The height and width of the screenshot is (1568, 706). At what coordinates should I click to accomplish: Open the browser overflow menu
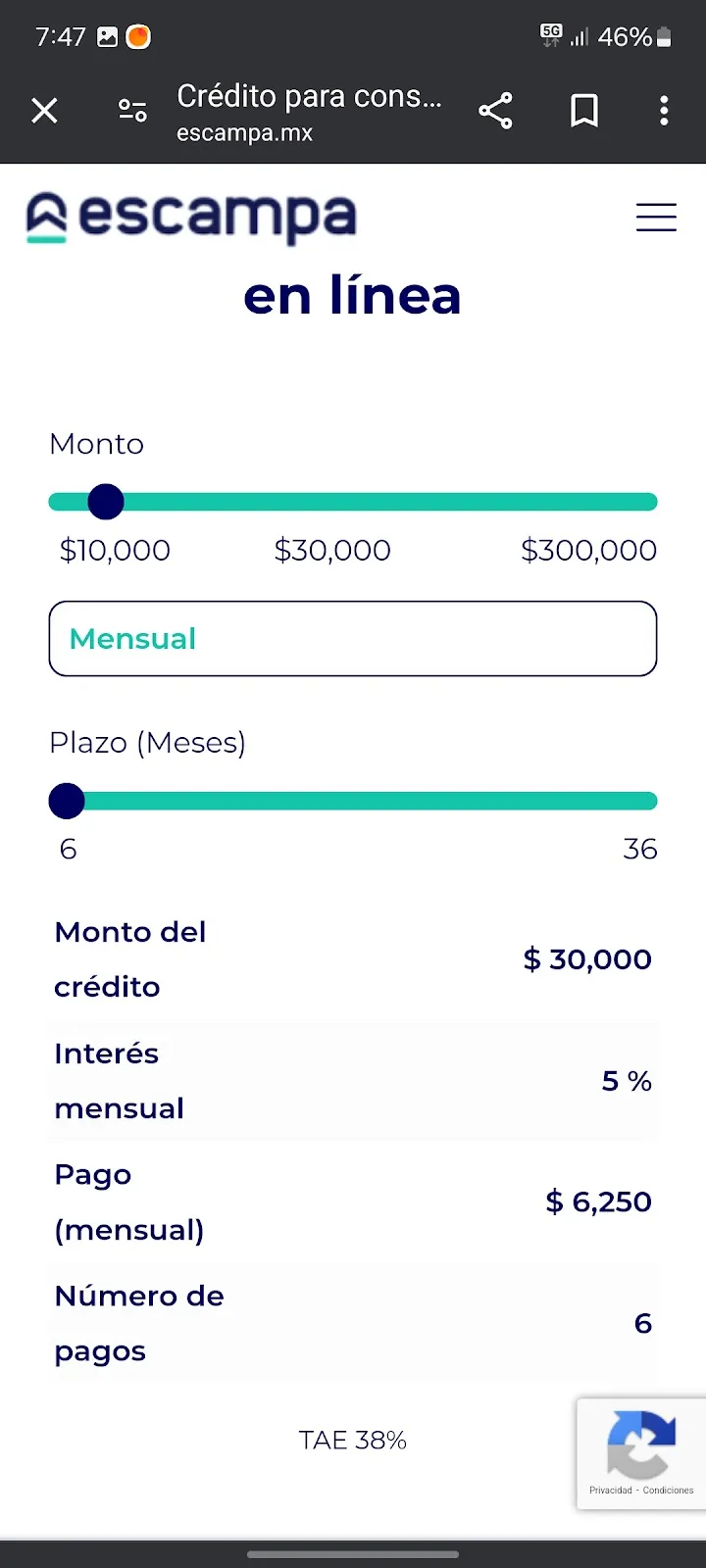click(x=664, y=111)
